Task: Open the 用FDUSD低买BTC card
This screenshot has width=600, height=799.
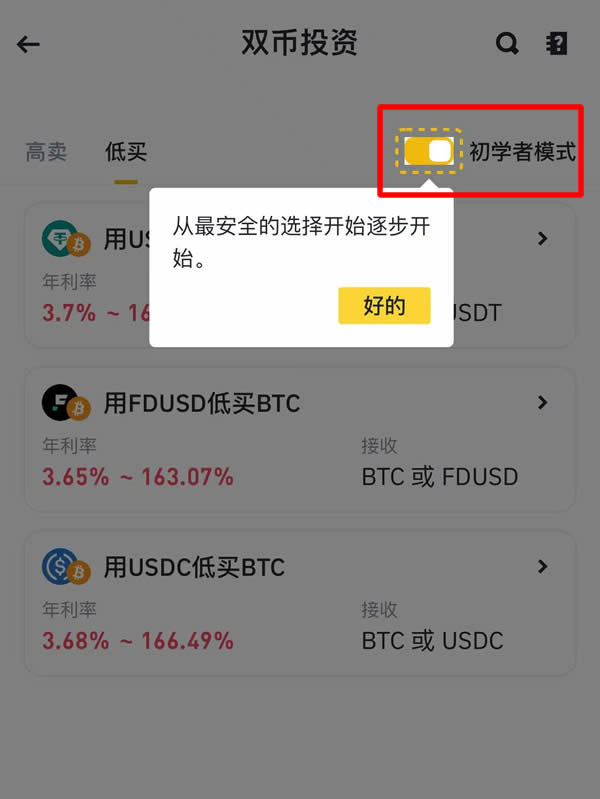Action: (x=300, y=439)
